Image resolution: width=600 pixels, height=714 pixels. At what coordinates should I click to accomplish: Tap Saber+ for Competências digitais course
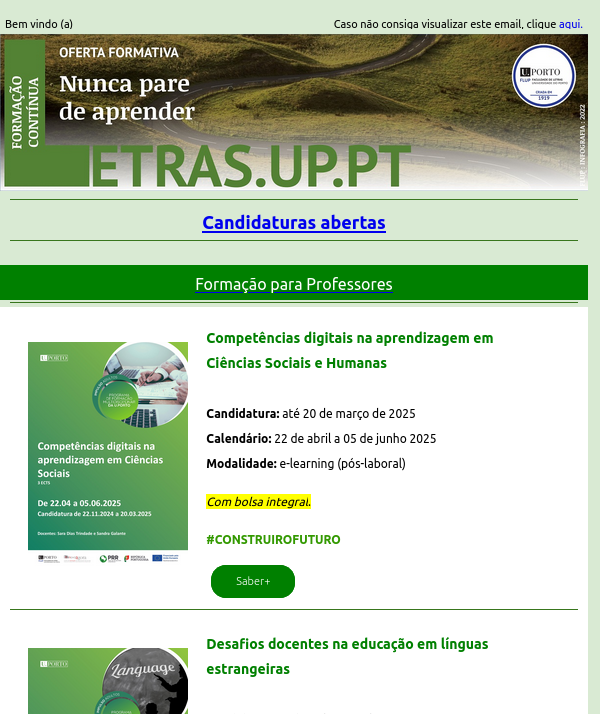click(x=252, y=581)
